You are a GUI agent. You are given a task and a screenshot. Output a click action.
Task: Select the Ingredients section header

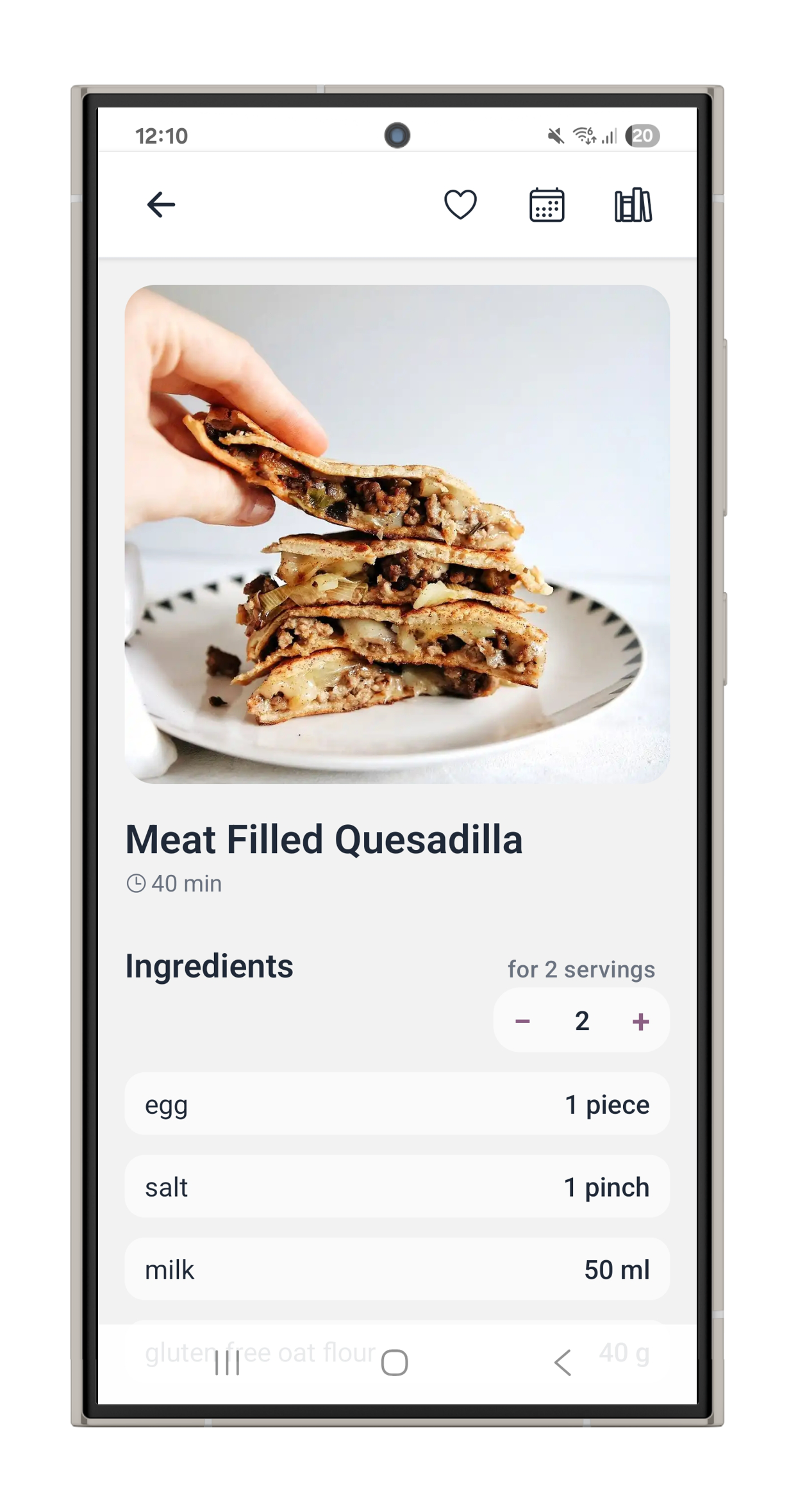[210, 967]
